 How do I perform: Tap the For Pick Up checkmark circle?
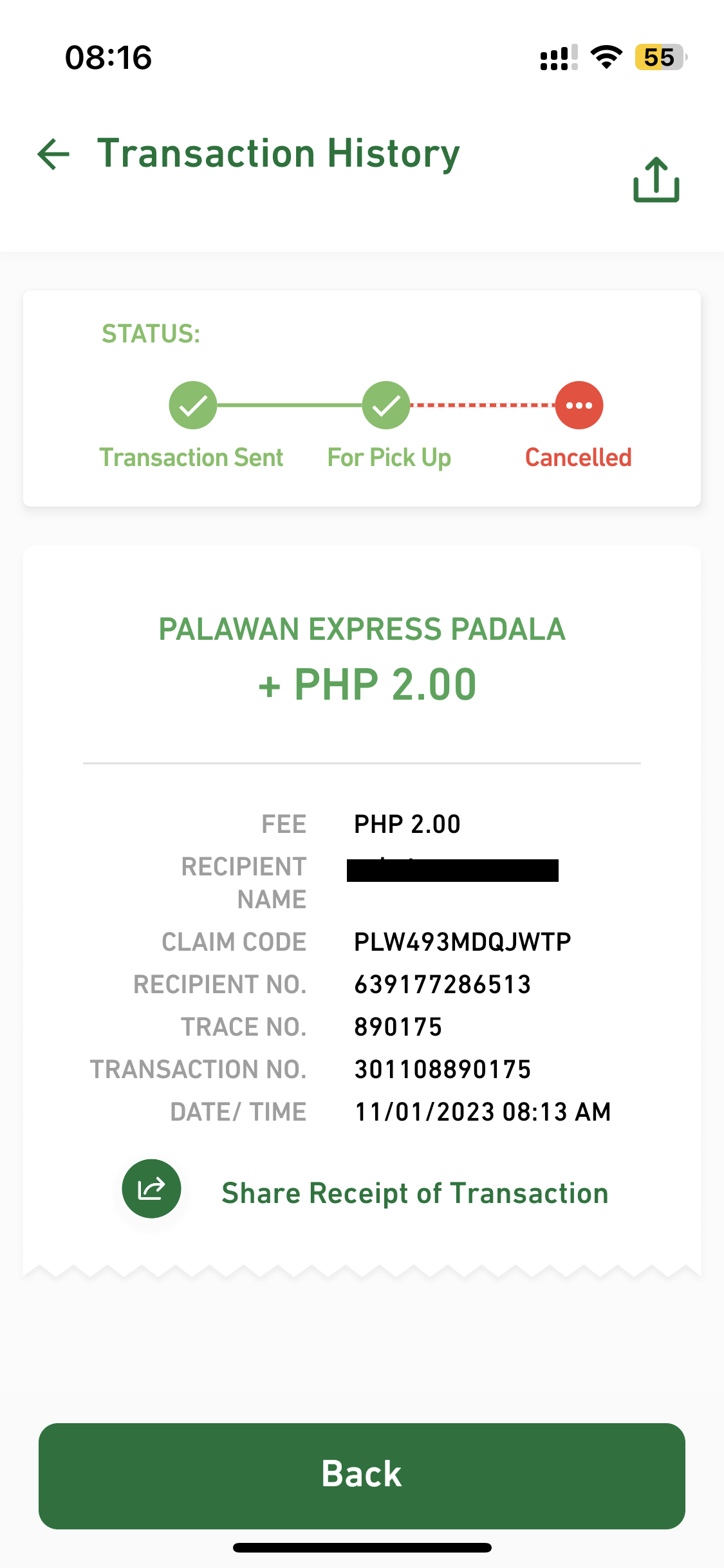[x=387, y=405]
